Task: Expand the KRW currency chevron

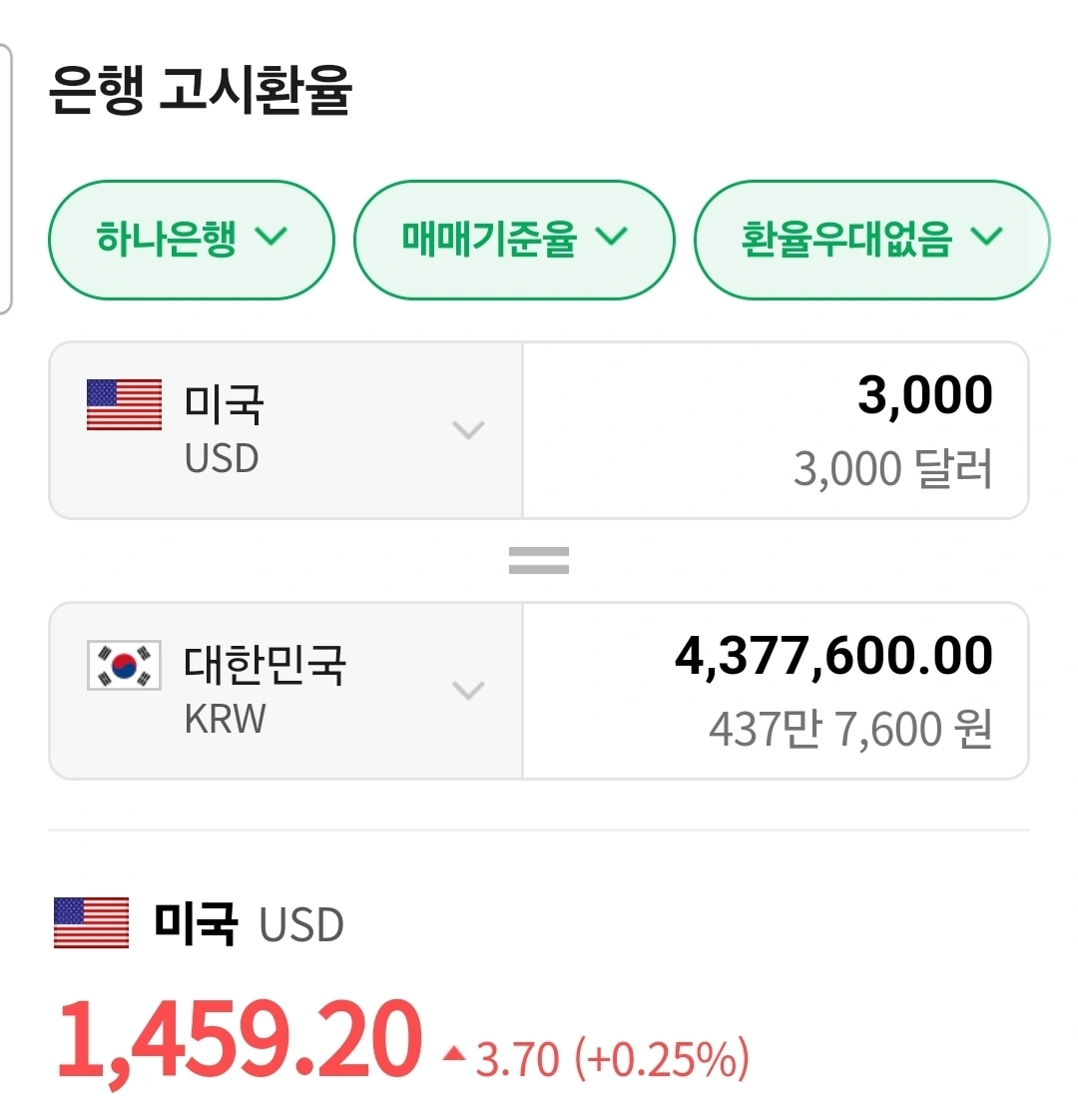Action: 467,691
